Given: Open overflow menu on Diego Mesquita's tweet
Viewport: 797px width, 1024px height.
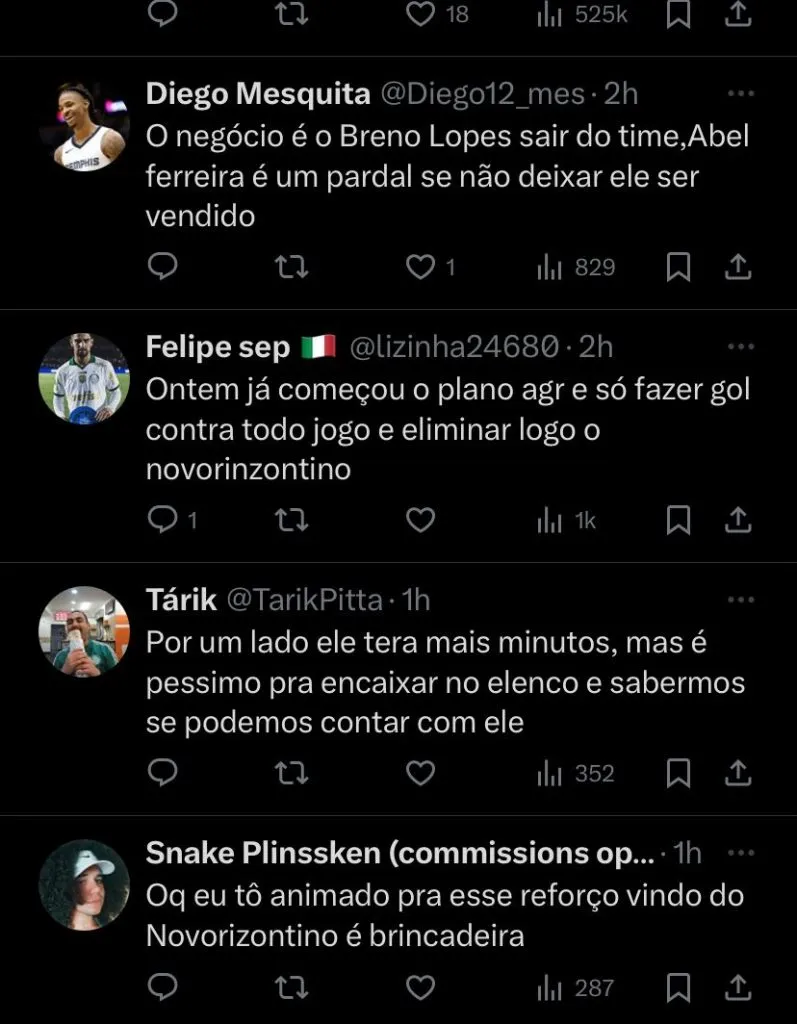Looking at the screenshot, I should click(740, 94).
